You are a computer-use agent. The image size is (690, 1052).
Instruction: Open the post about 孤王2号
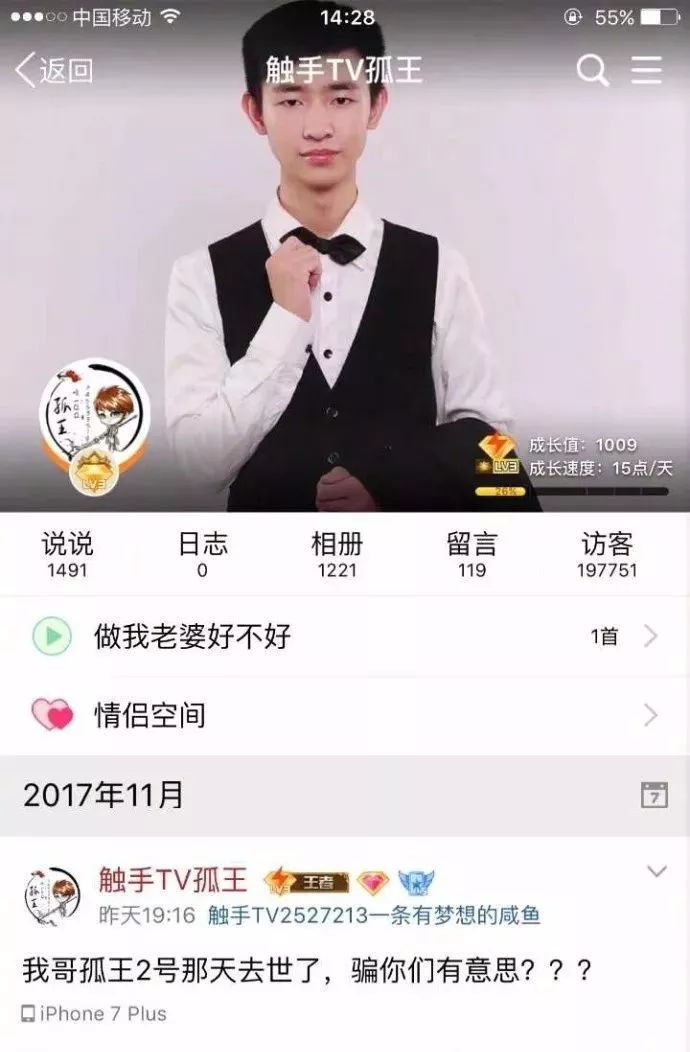(308, 969)
